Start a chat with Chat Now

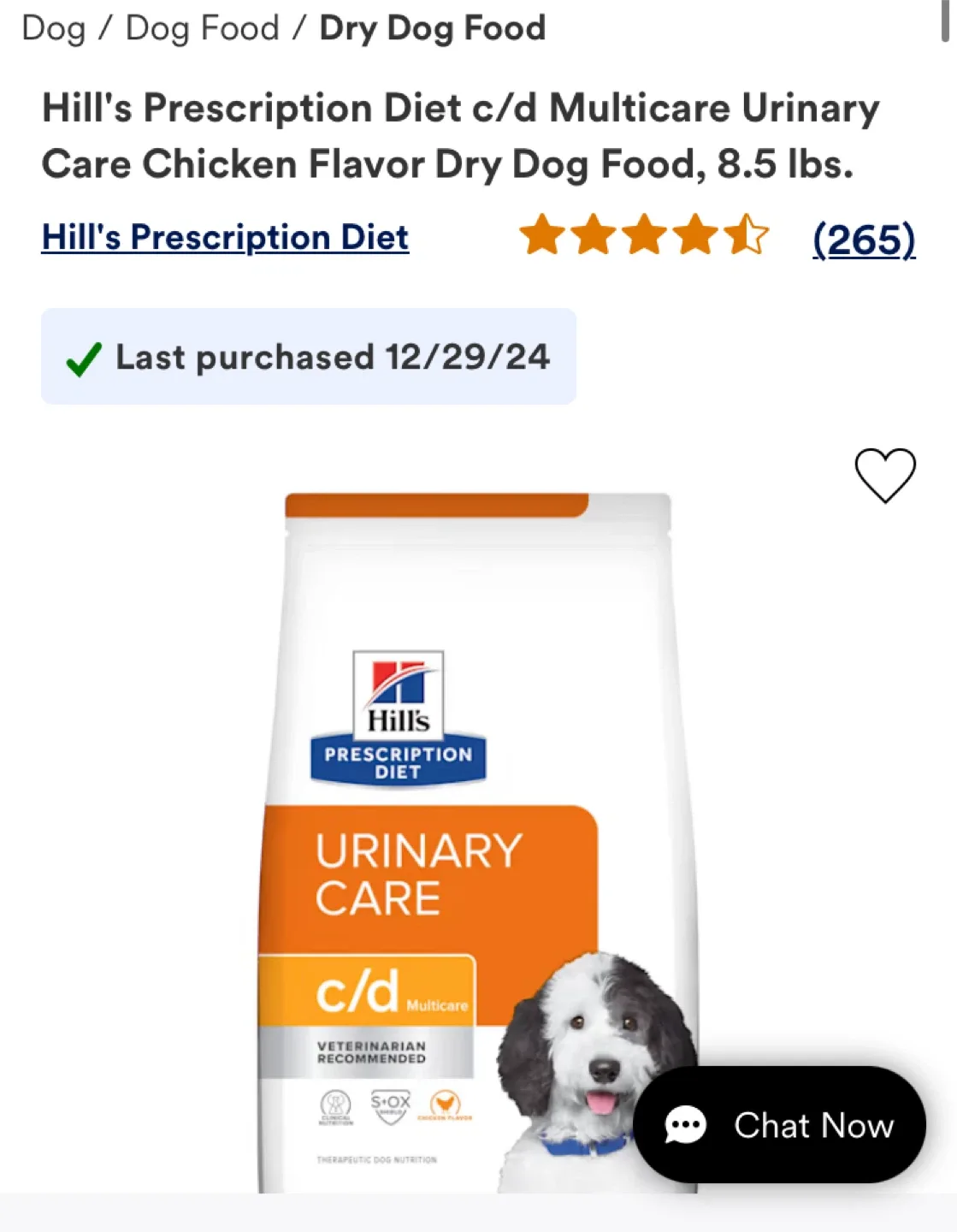pos(779,1125)
